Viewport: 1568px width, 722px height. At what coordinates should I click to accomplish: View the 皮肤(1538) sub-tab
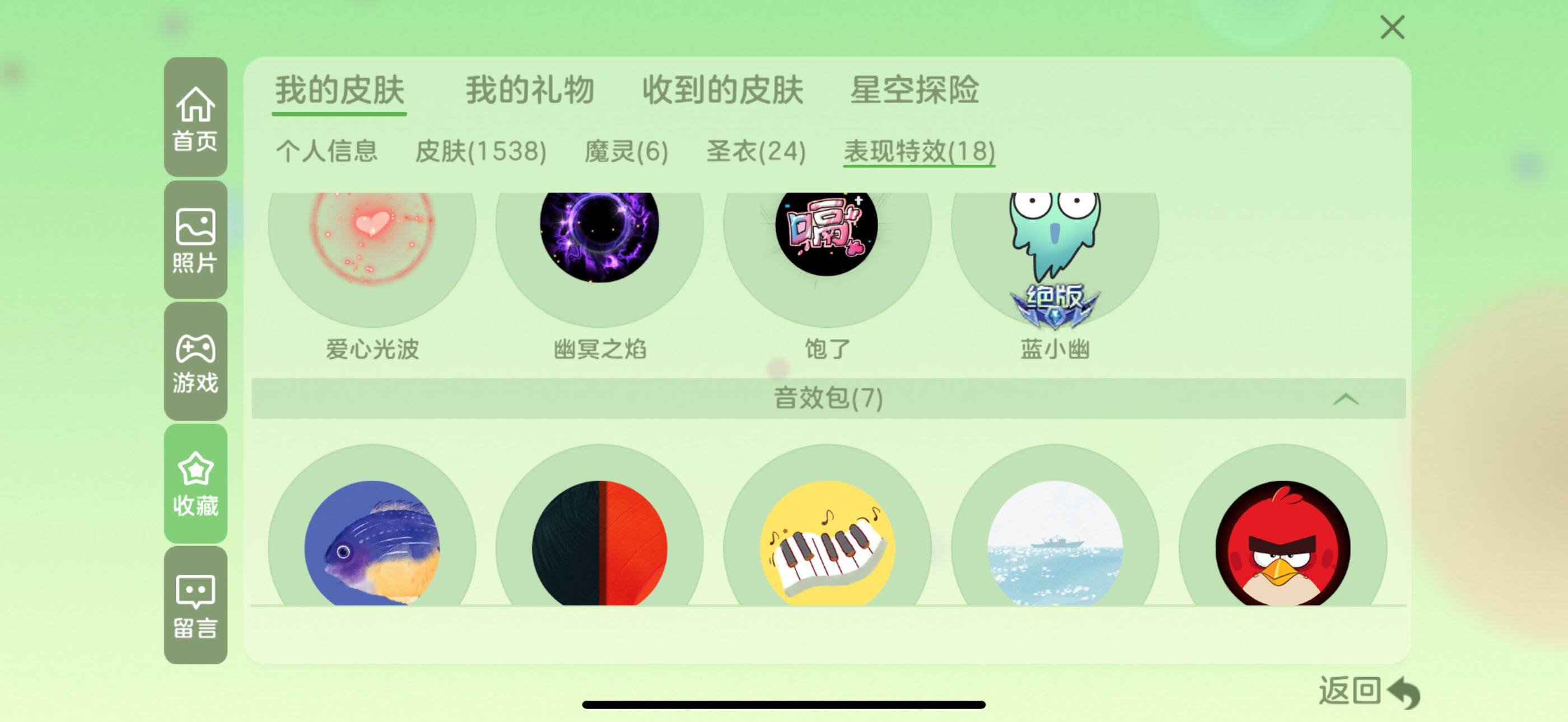481,151
